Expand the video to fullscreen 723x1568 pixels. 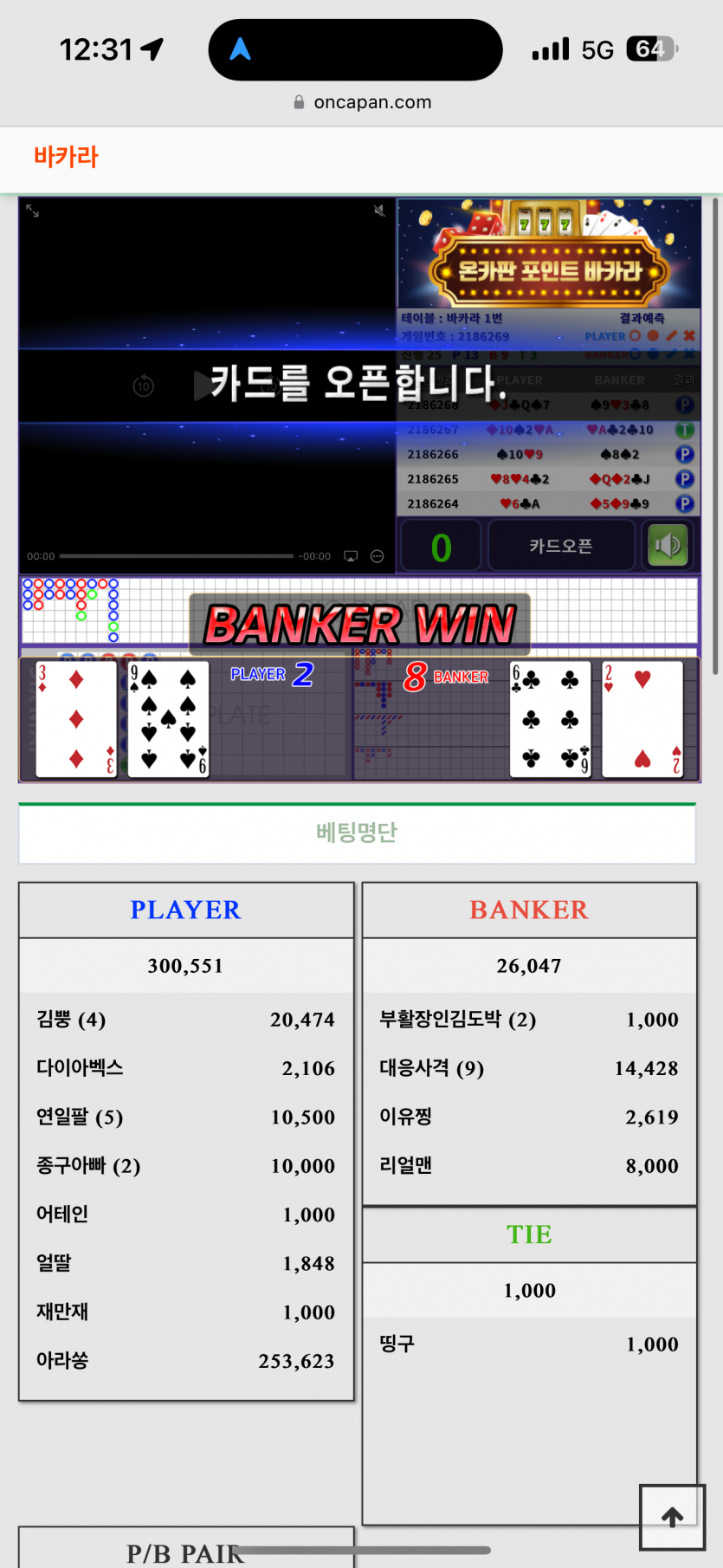point(32,211)
